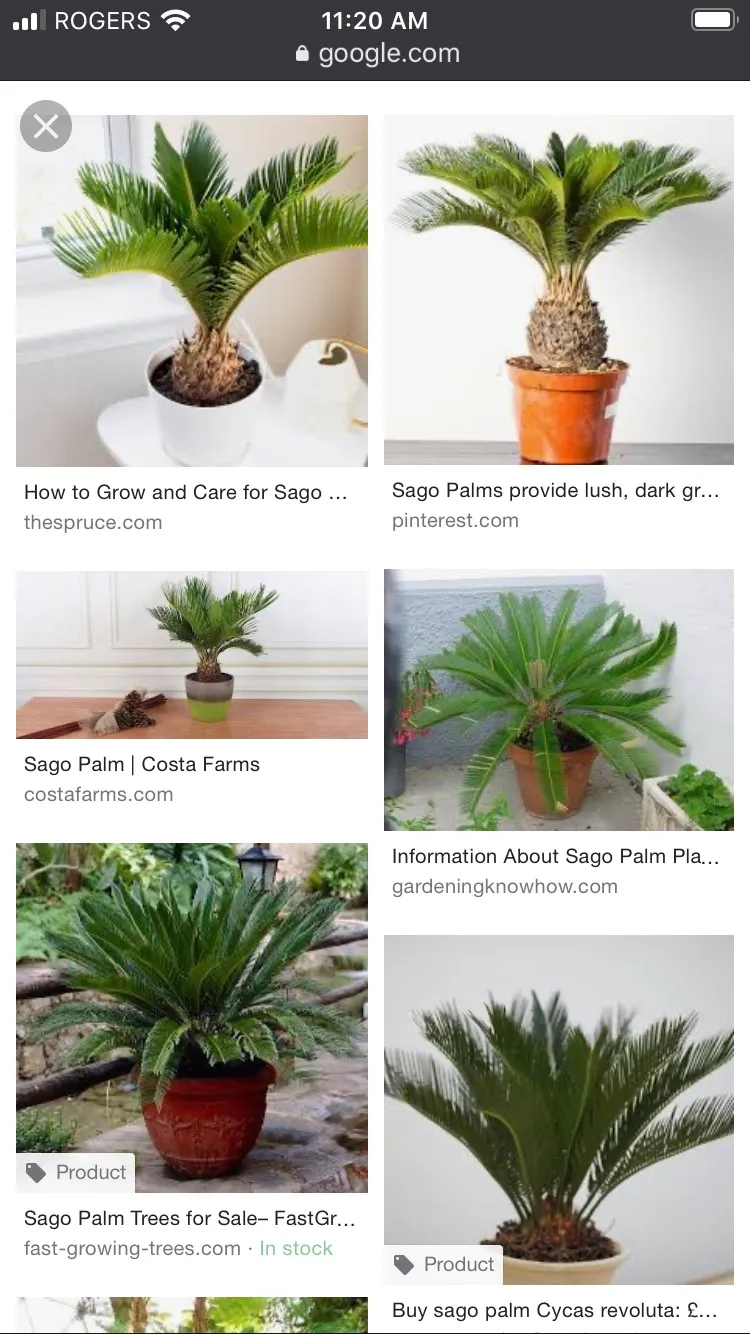View the Costa Farms Sago Palm image

pos(192,655)
